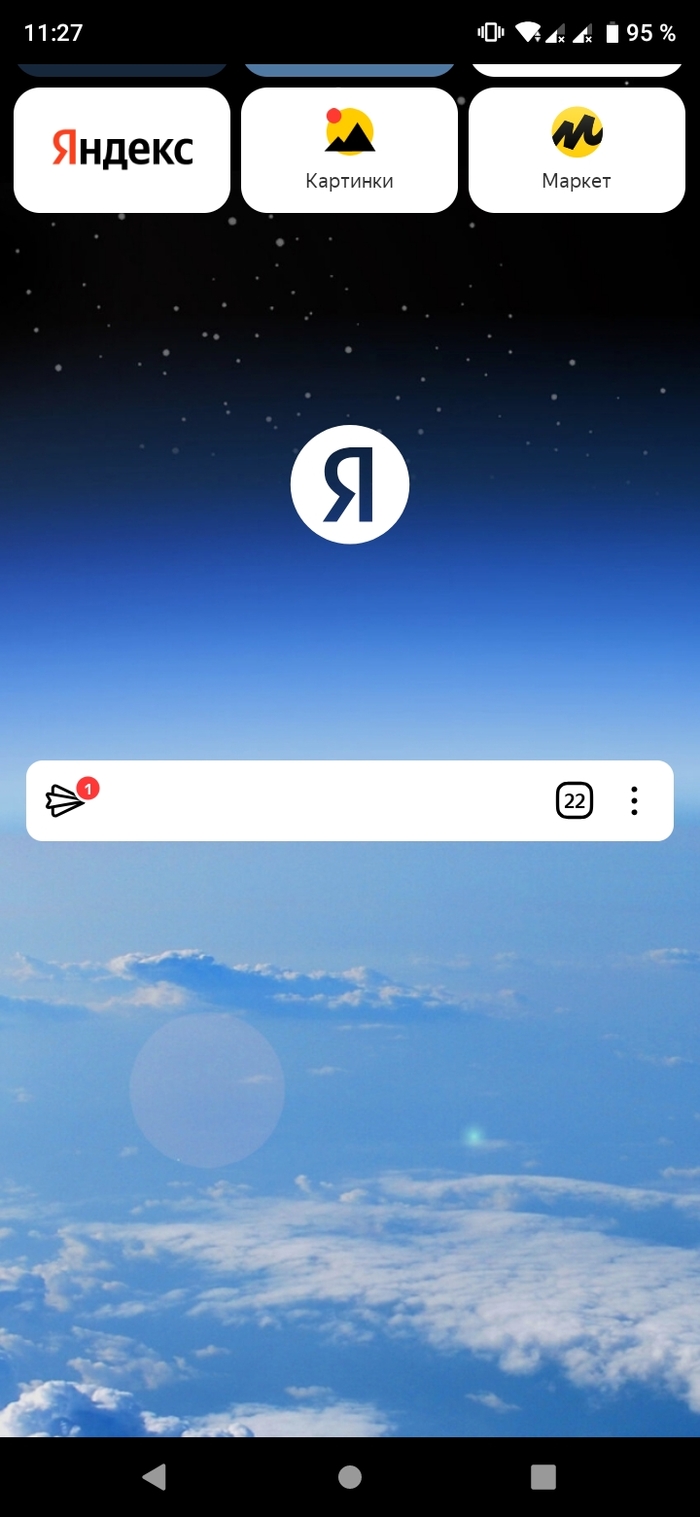Open the three-dot overflow menu
The width and height of the screenshot is (700, 1517).
pyautogui.click(x=634, y=800)
